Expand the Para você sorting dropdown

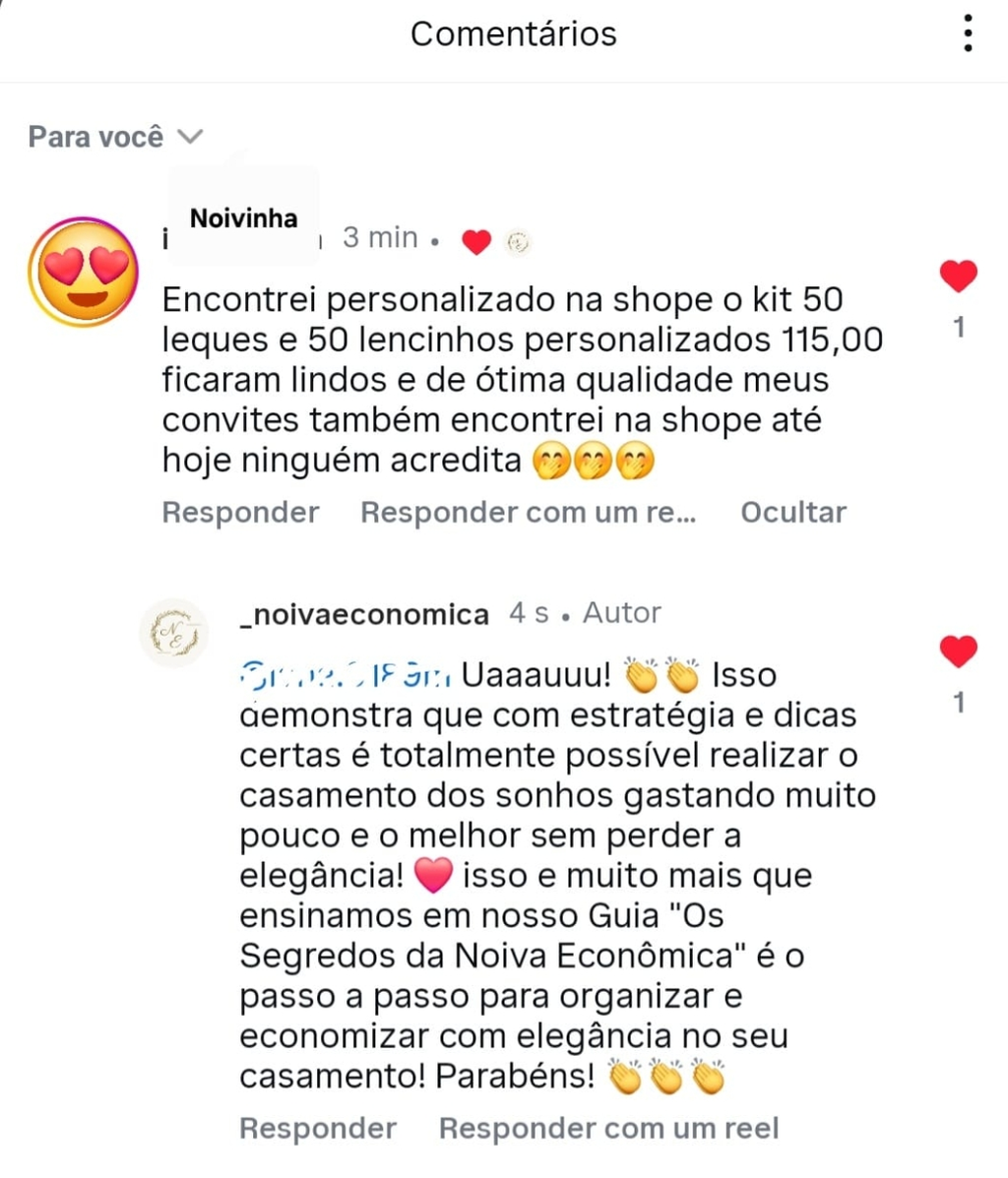[x=116, y=137]
